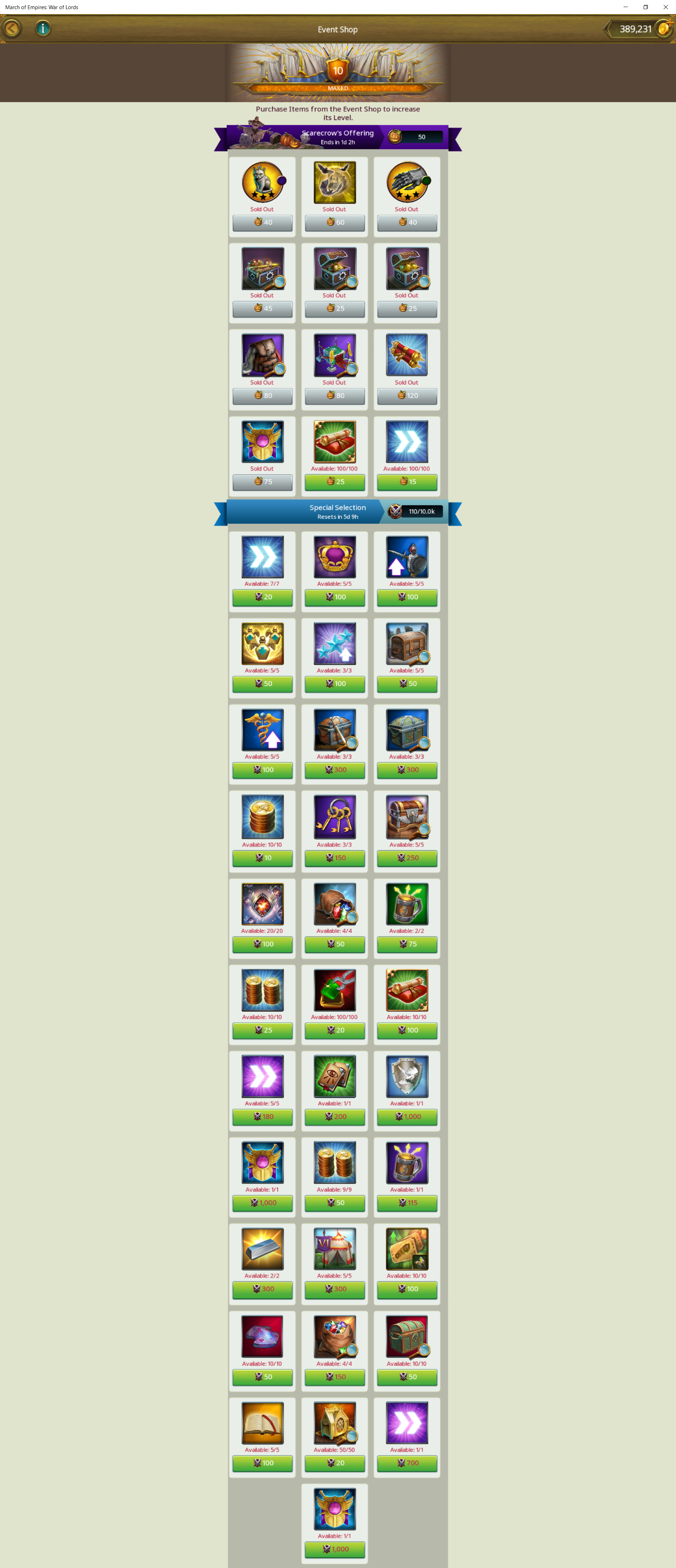
Task: Purchase the 20-cost blue speedup, Available 7/7
Action: pyautogui.click(x=263, y=597)
